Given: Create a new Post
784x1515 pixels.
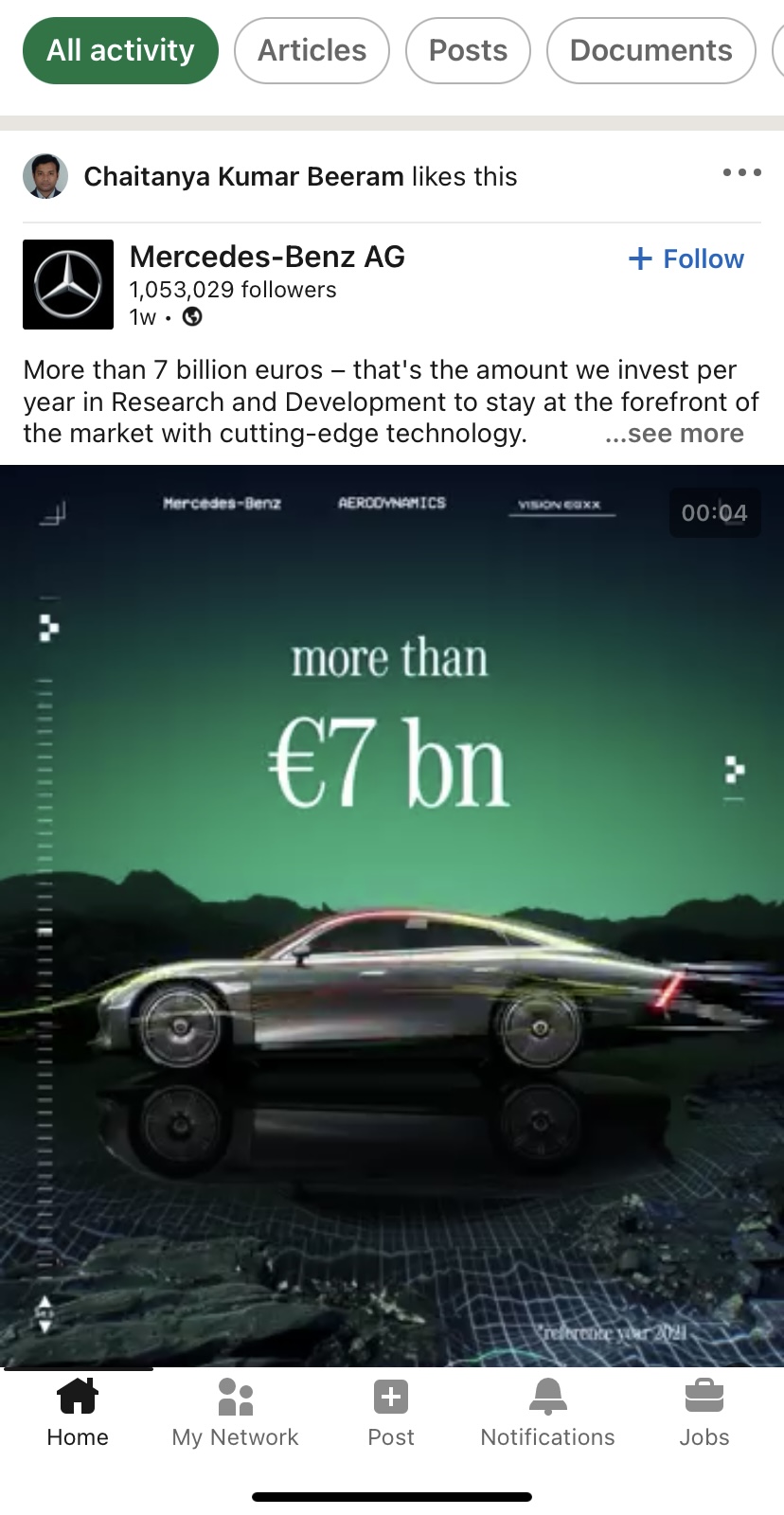Looking at the screenshot, I should click(x=391, y=1413).
